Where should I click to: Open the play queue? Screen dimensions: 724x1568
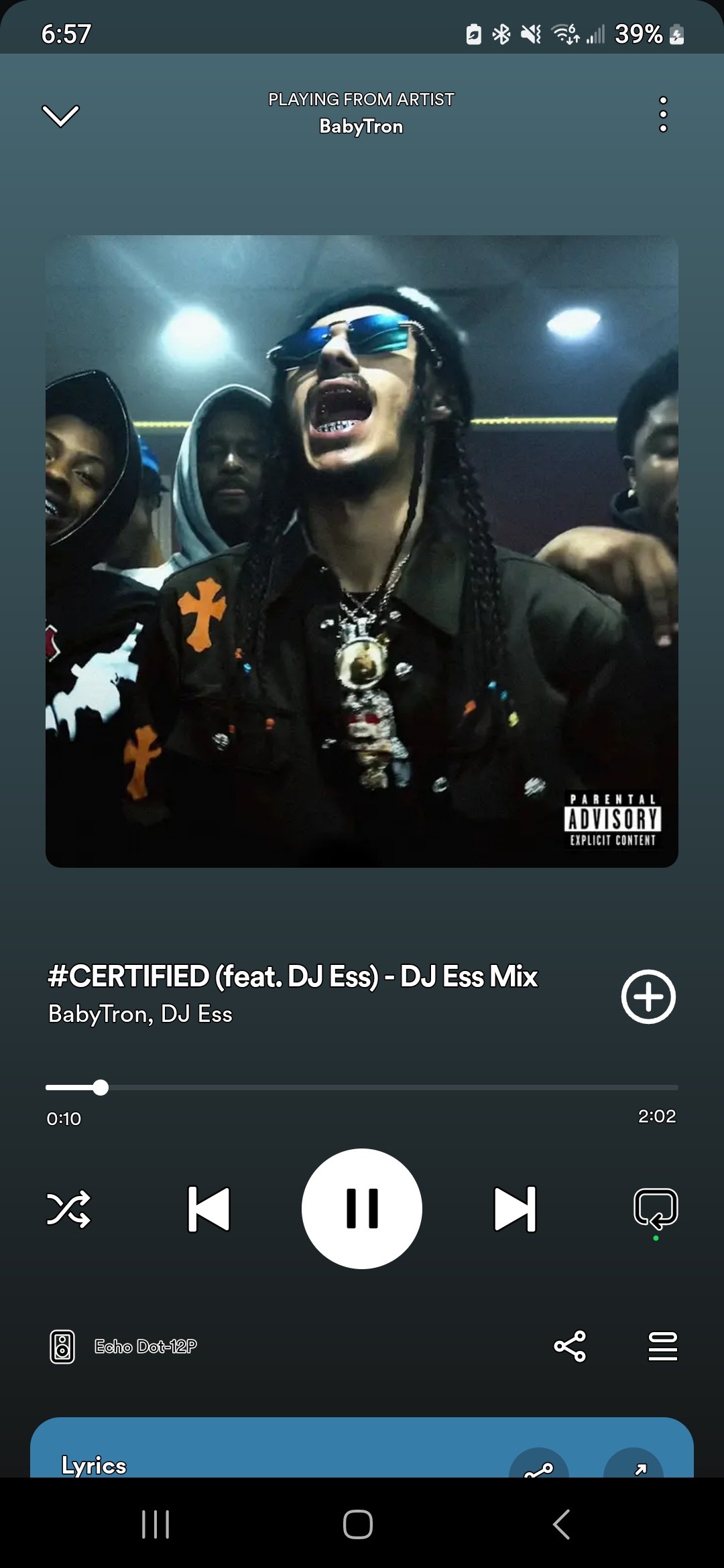coord(662,1346)
